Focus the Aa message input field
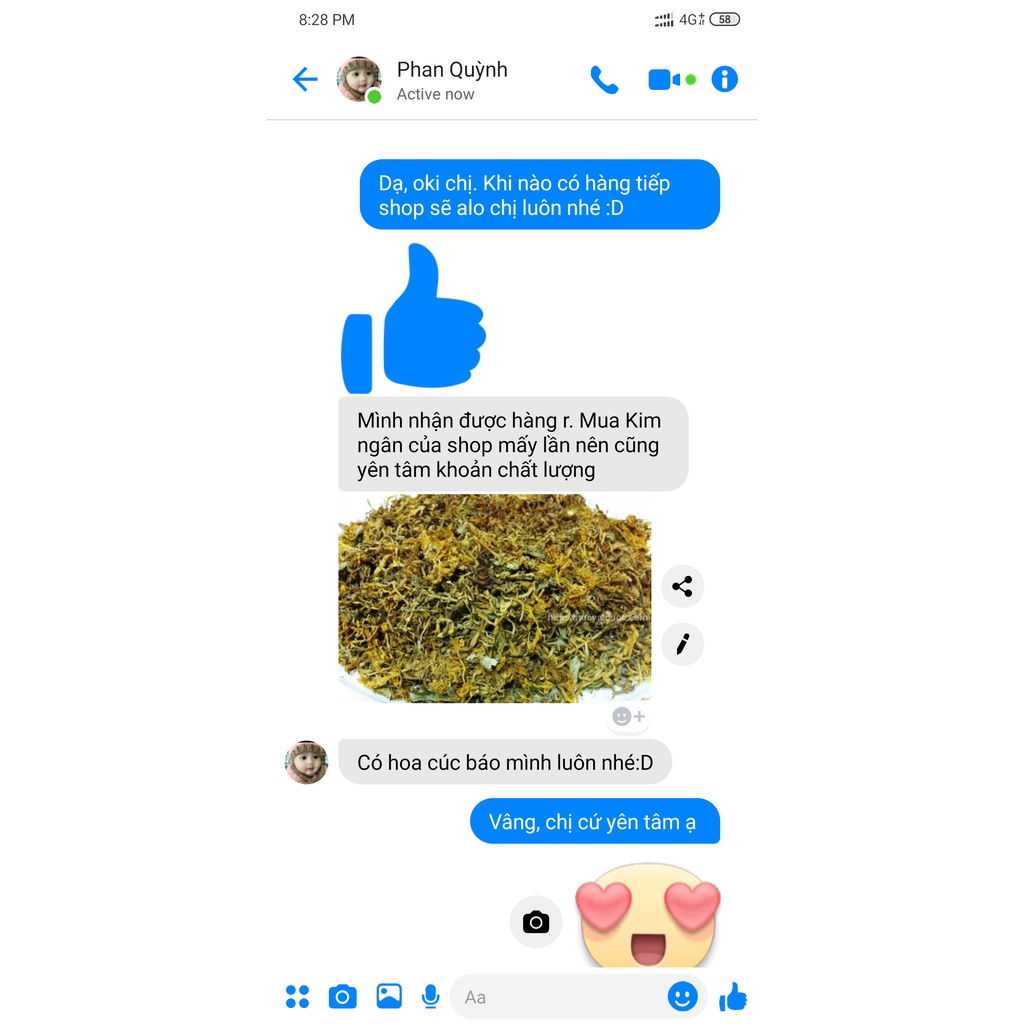This screenshot has width=1024, height=1024. 560,997
